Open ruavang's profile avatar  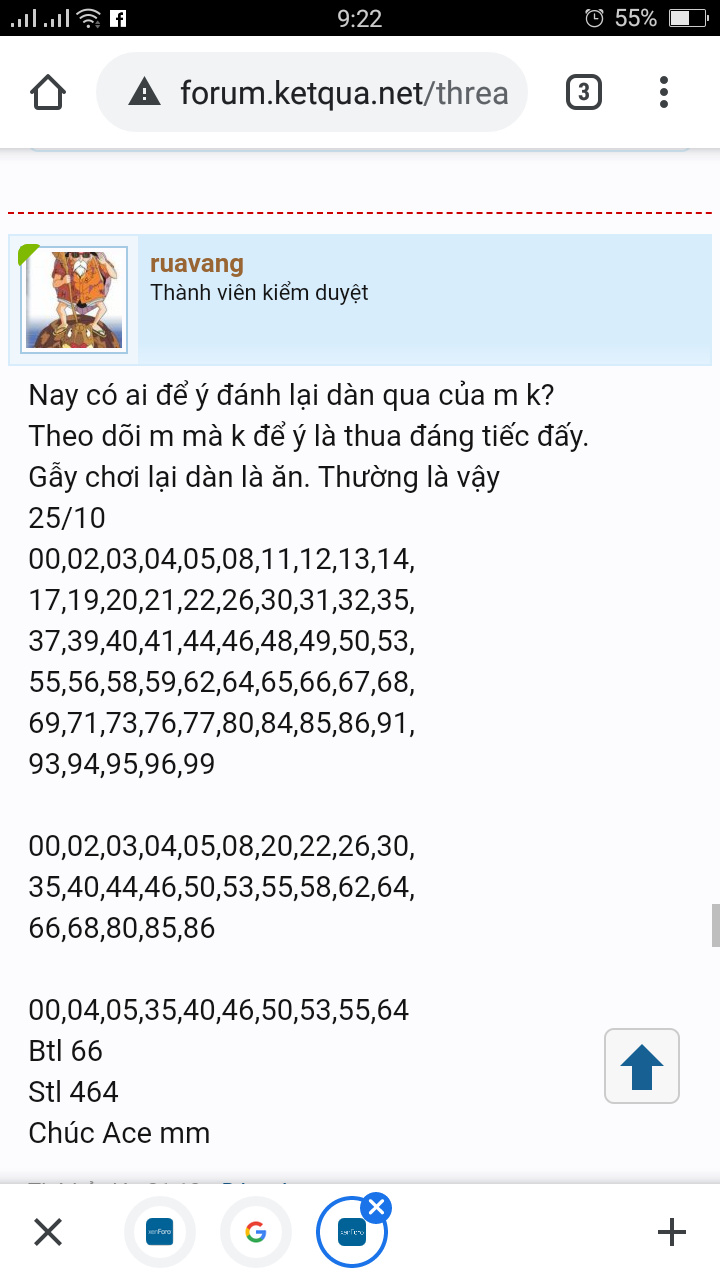point(74,299)
